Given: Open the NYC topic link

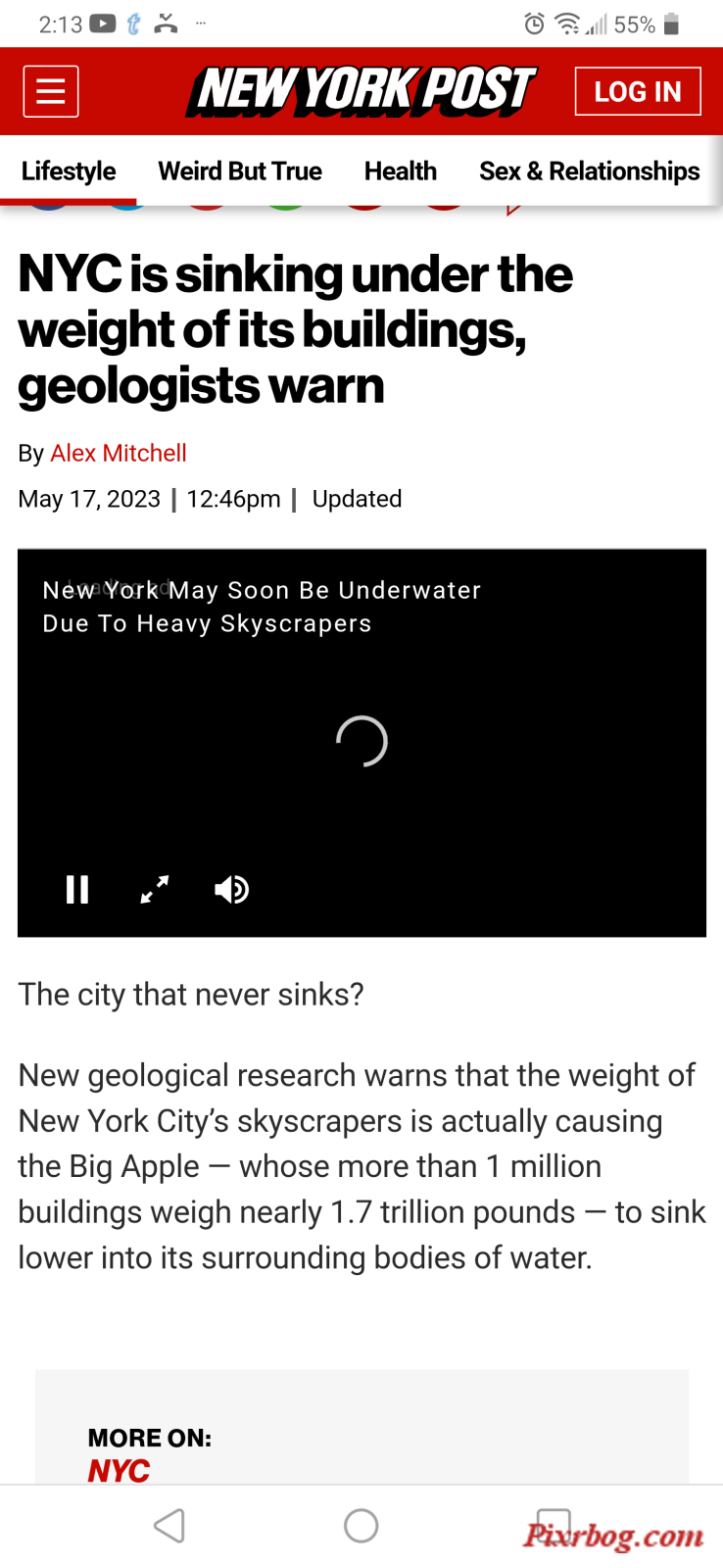Looking at the screenshot, I should [119, 1469].
